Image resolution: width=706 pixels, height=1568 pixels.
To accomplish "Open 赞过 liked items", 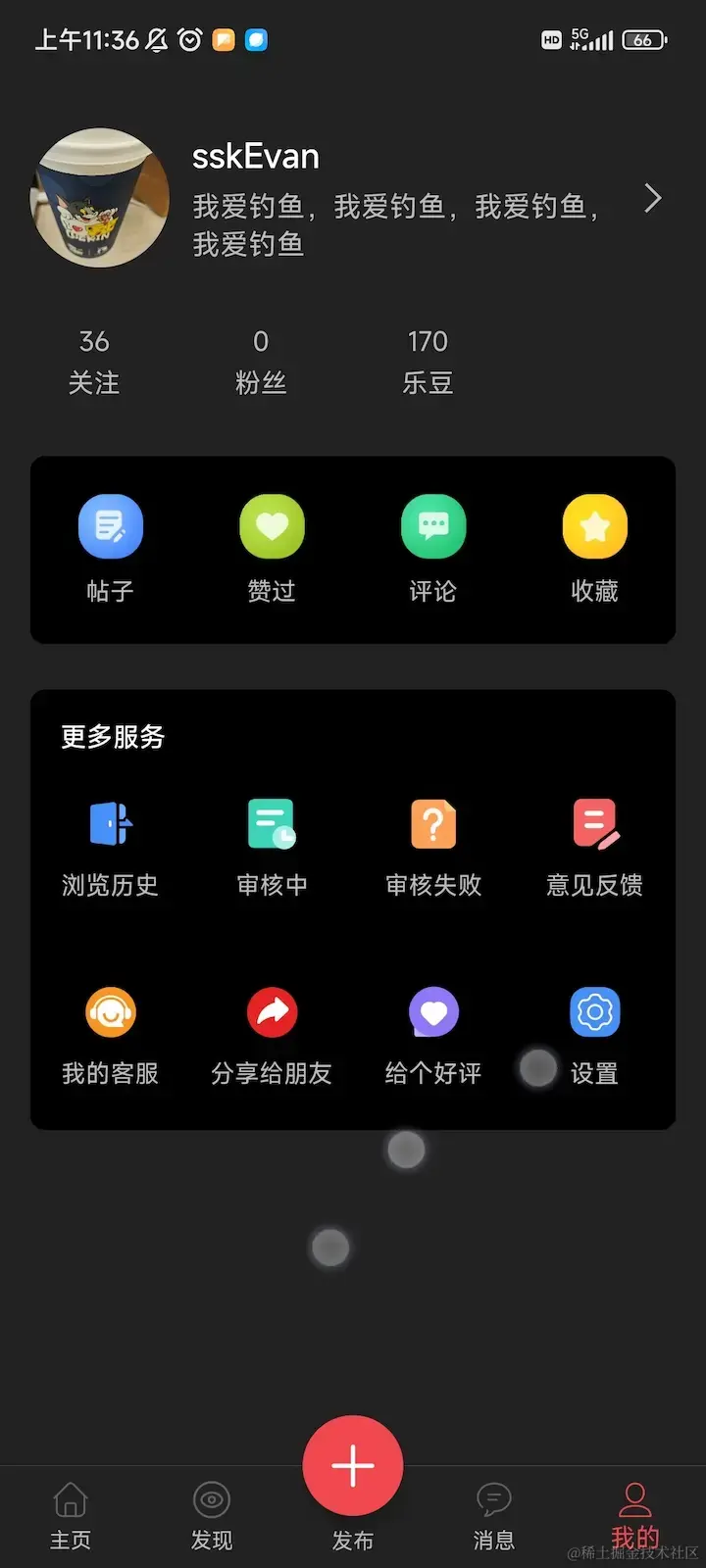I will tap(272, 547).
